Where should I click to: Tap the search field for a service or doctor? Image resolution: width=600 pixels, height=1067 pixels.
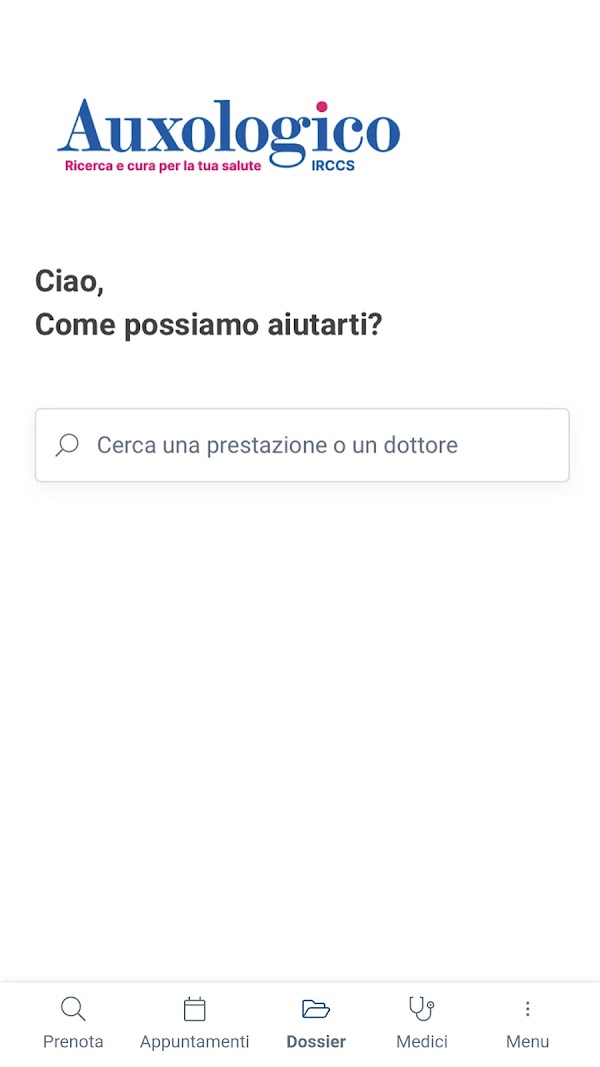[x=302, y=445]
